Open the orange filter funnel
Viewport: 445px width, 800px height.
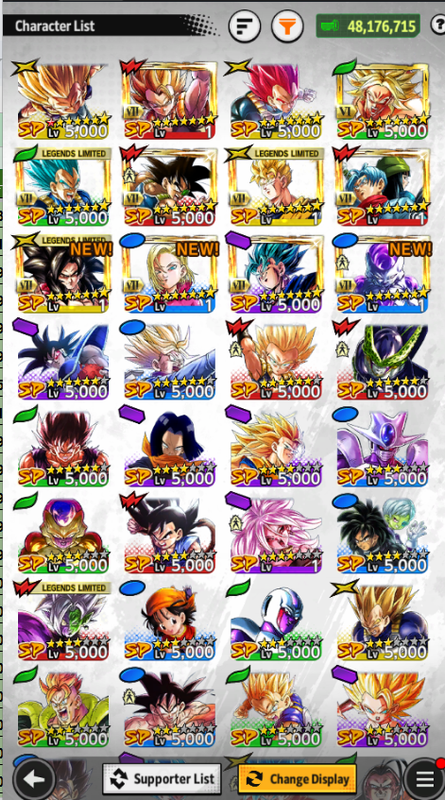tap(287, 26)
